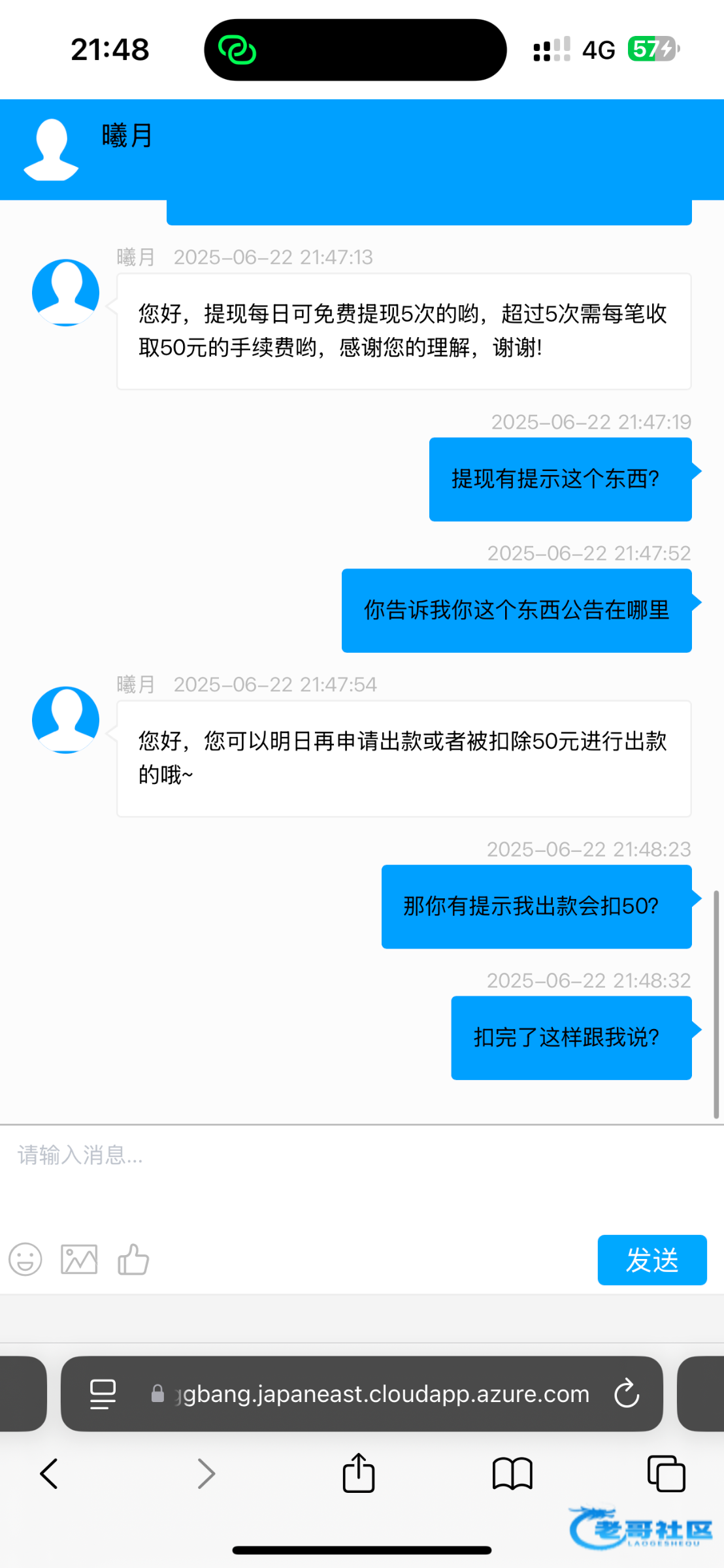Go back to the previous page
Image resolution: width=724 pixels, height=1568 pixels.
(x=50, y=1474)
